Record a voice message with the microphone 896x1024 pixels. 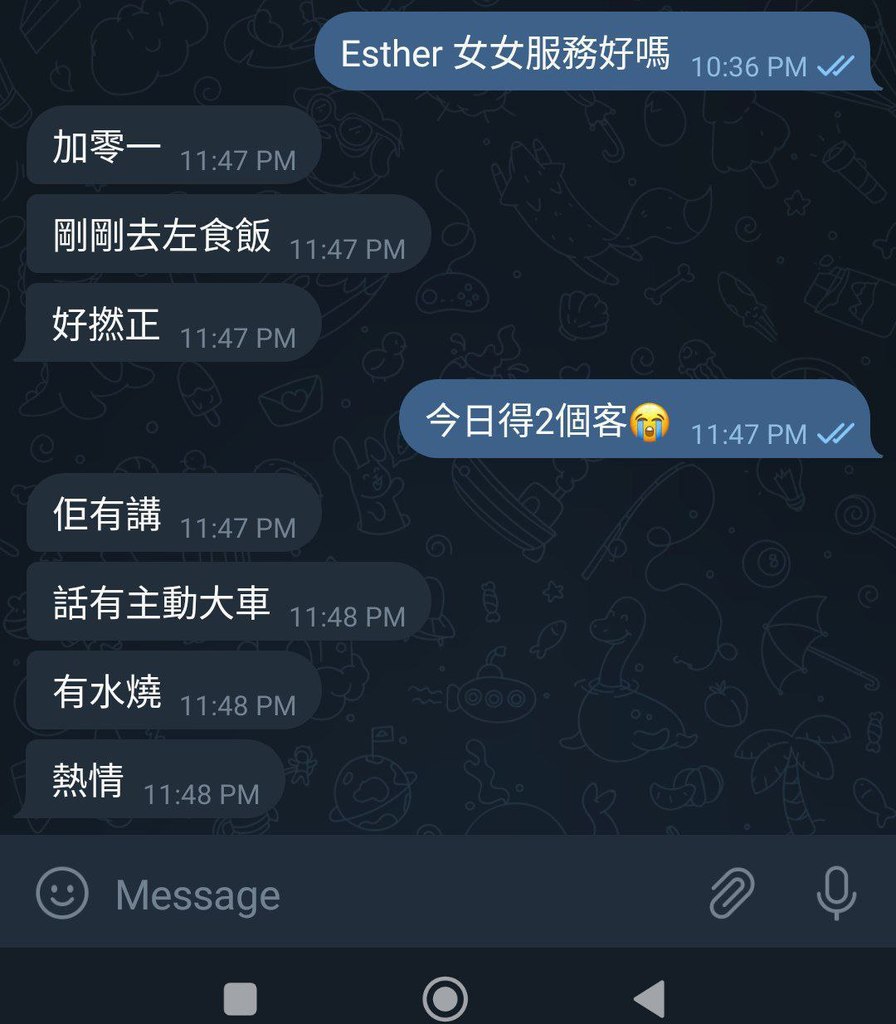(836, 893)
